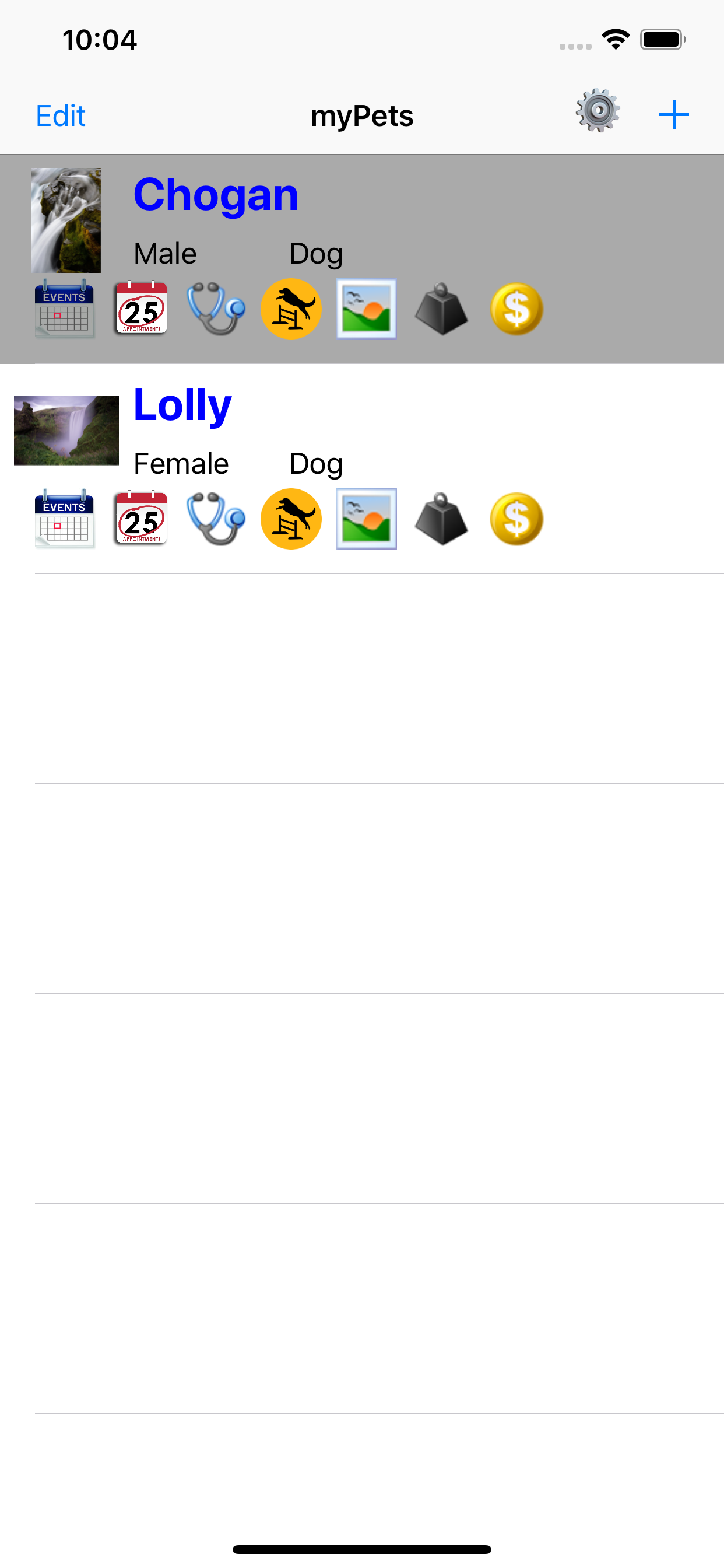724x1568 pixels.
Task: Open Lolly's weight tracker icon
Action: click(441, 518)
